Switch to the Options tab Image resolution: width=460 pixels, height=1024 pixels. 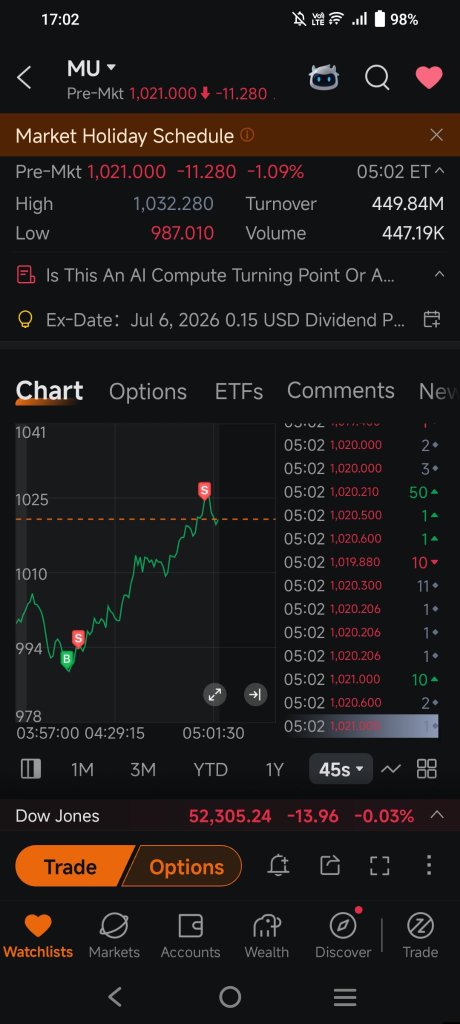click(x=148, y=391)
